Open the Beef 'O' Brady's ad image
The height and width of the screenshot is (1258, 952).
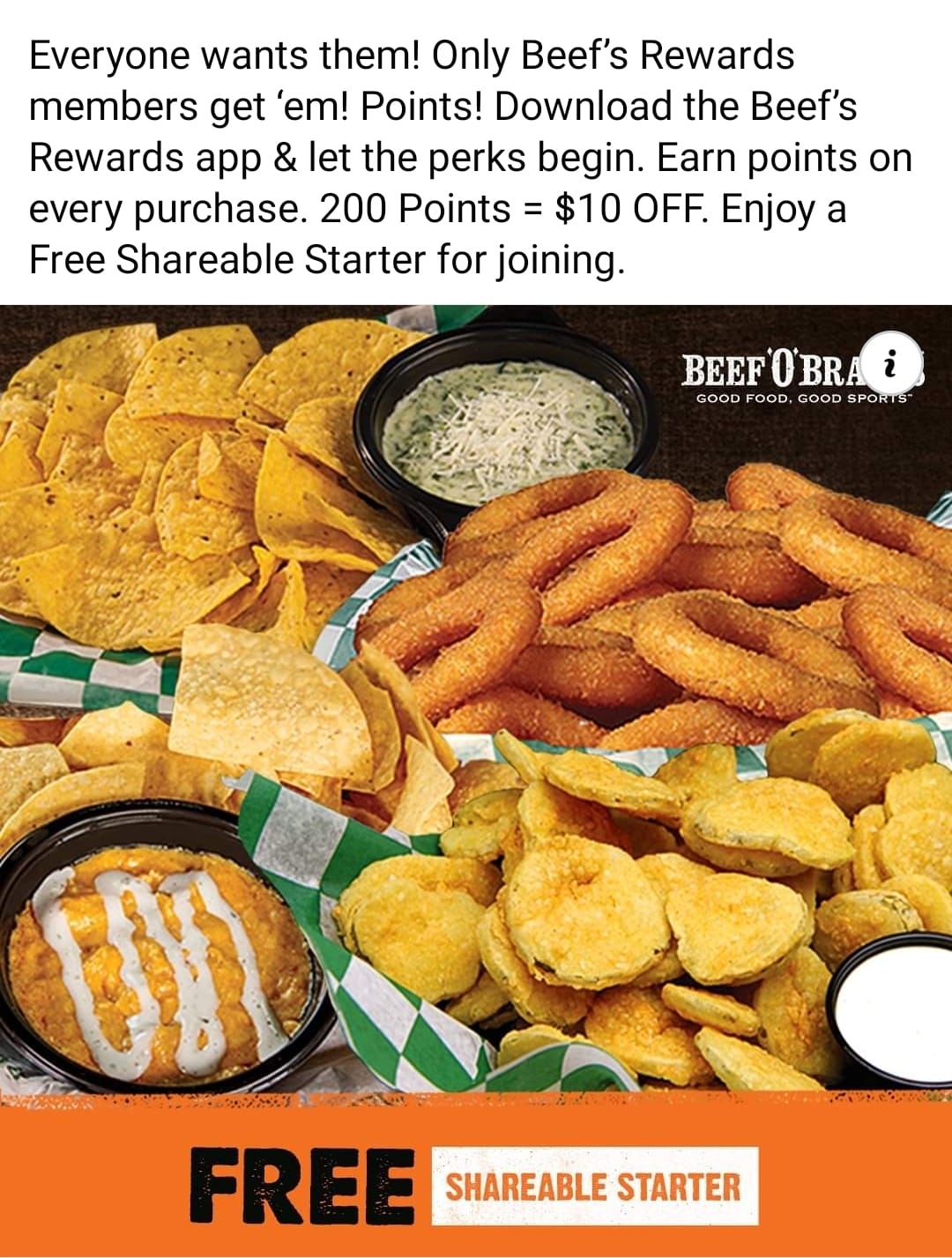tap(476, 705)
